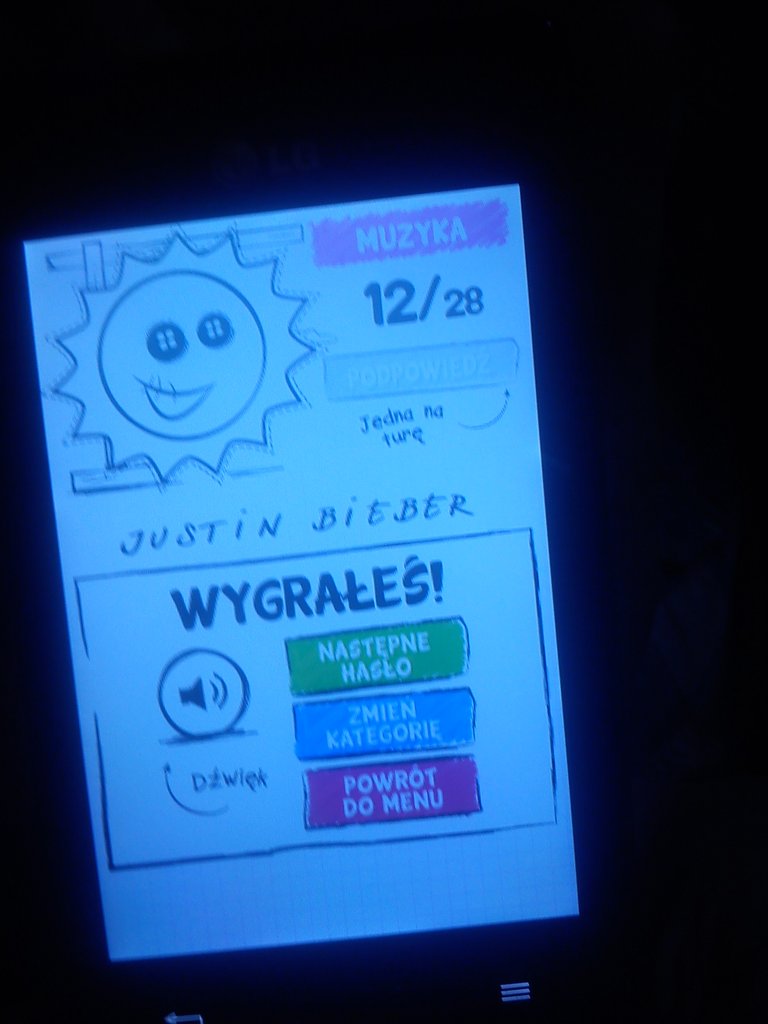The width and height of the screenshot is (768, 1024).
Task: Toggle the sound speaker icon
Action: (x=203, y=693)
